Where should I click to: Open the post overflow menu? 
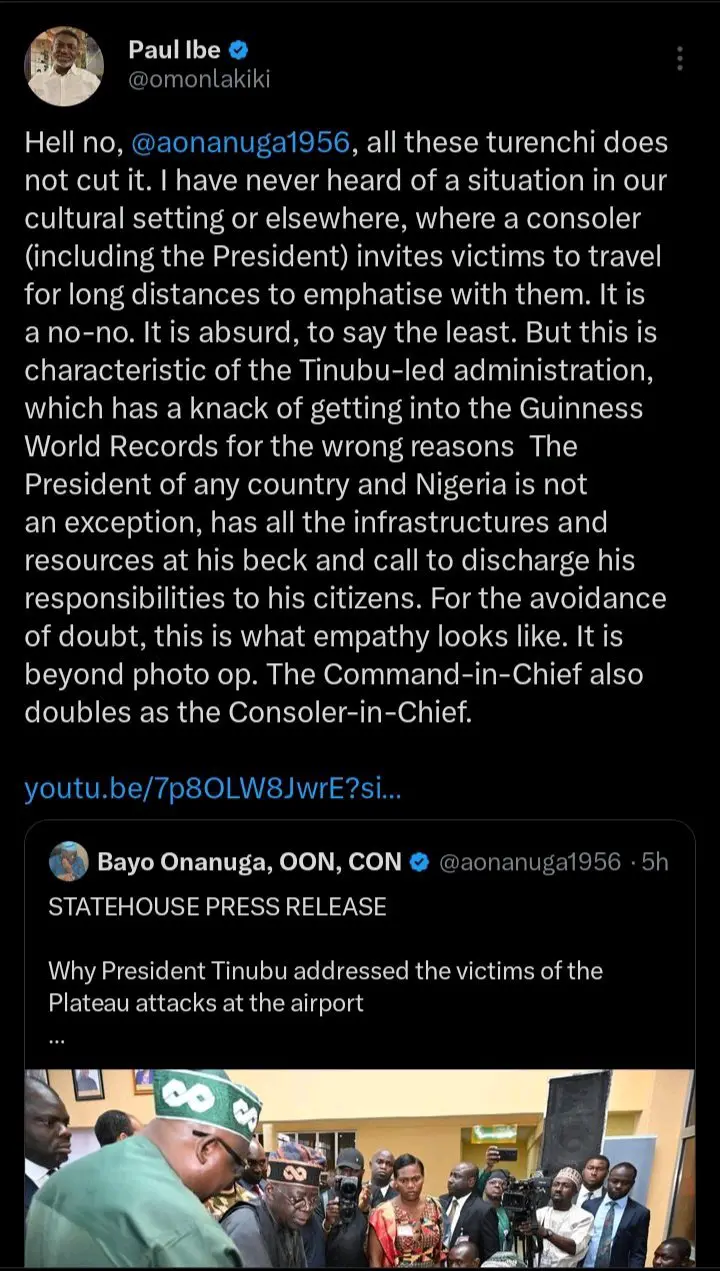680,58
